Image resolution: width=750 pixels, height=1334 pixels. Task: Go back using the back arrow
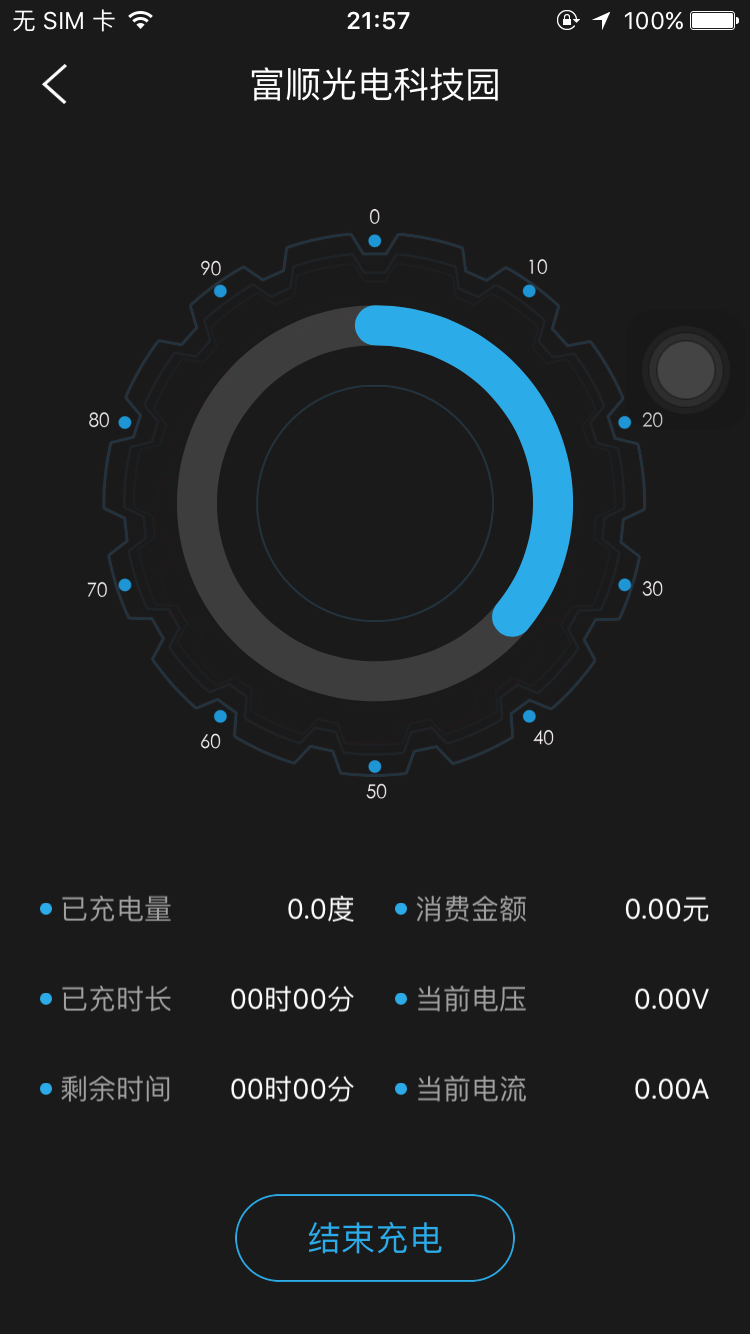point(55,85)
